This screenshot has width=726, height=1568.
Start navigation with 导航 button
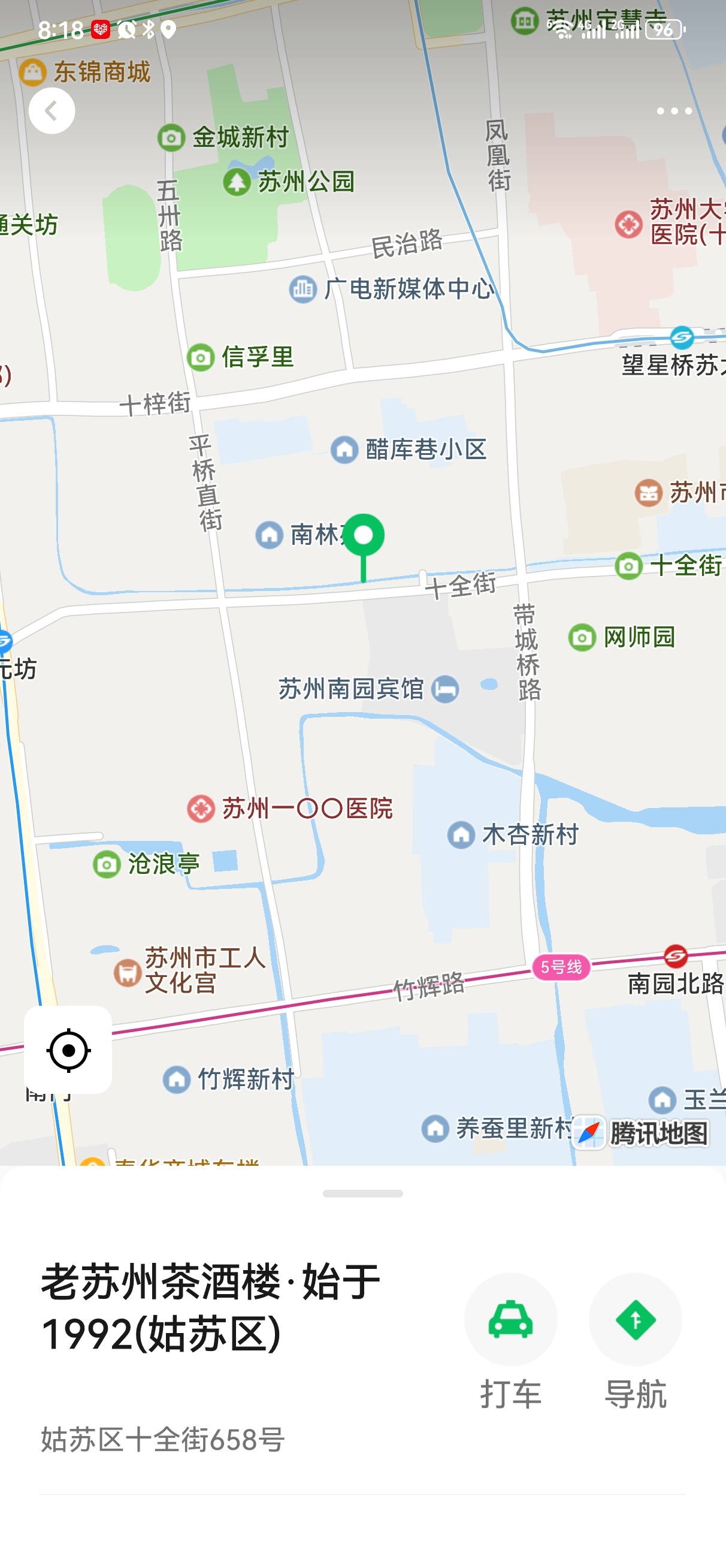tap(635, 1320)
